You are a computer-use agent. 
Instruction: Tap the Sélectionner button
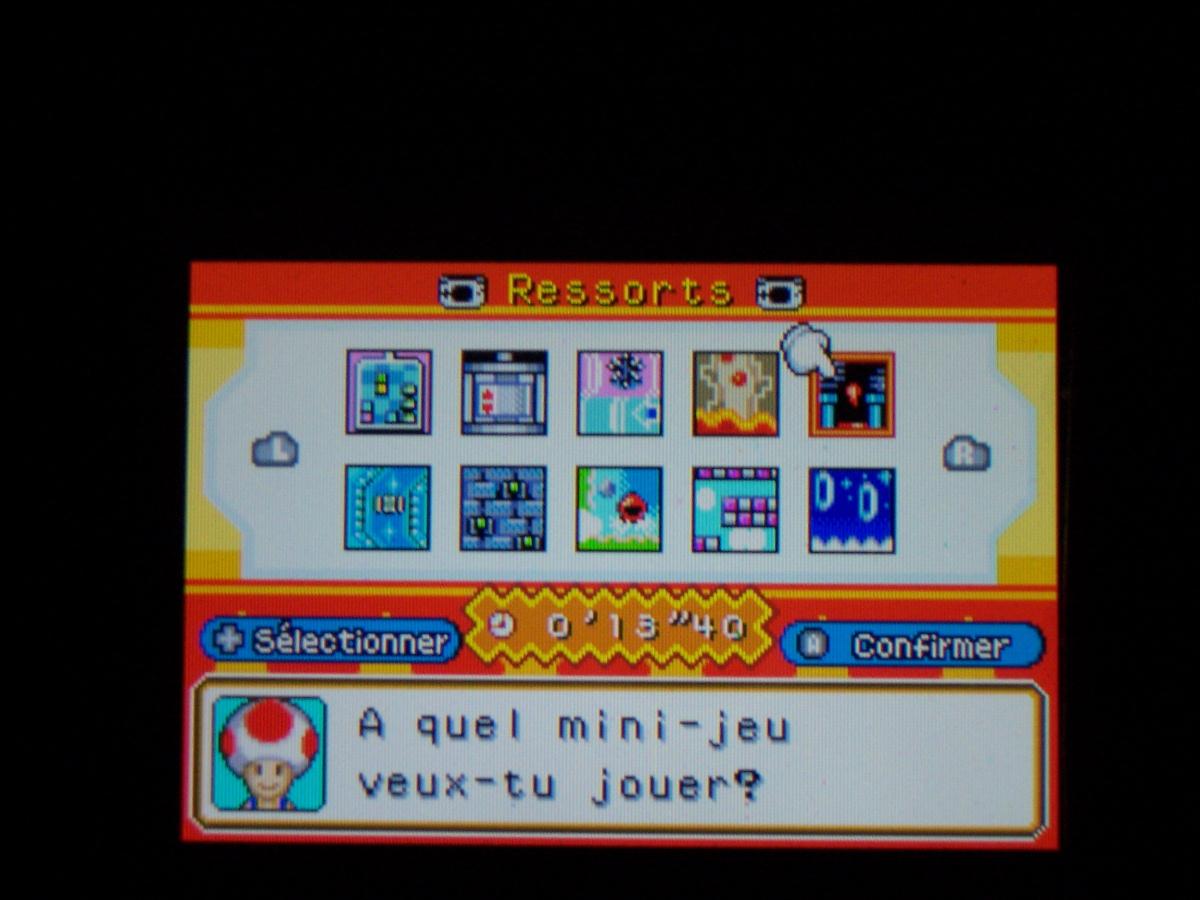click(x=331, y=640)
